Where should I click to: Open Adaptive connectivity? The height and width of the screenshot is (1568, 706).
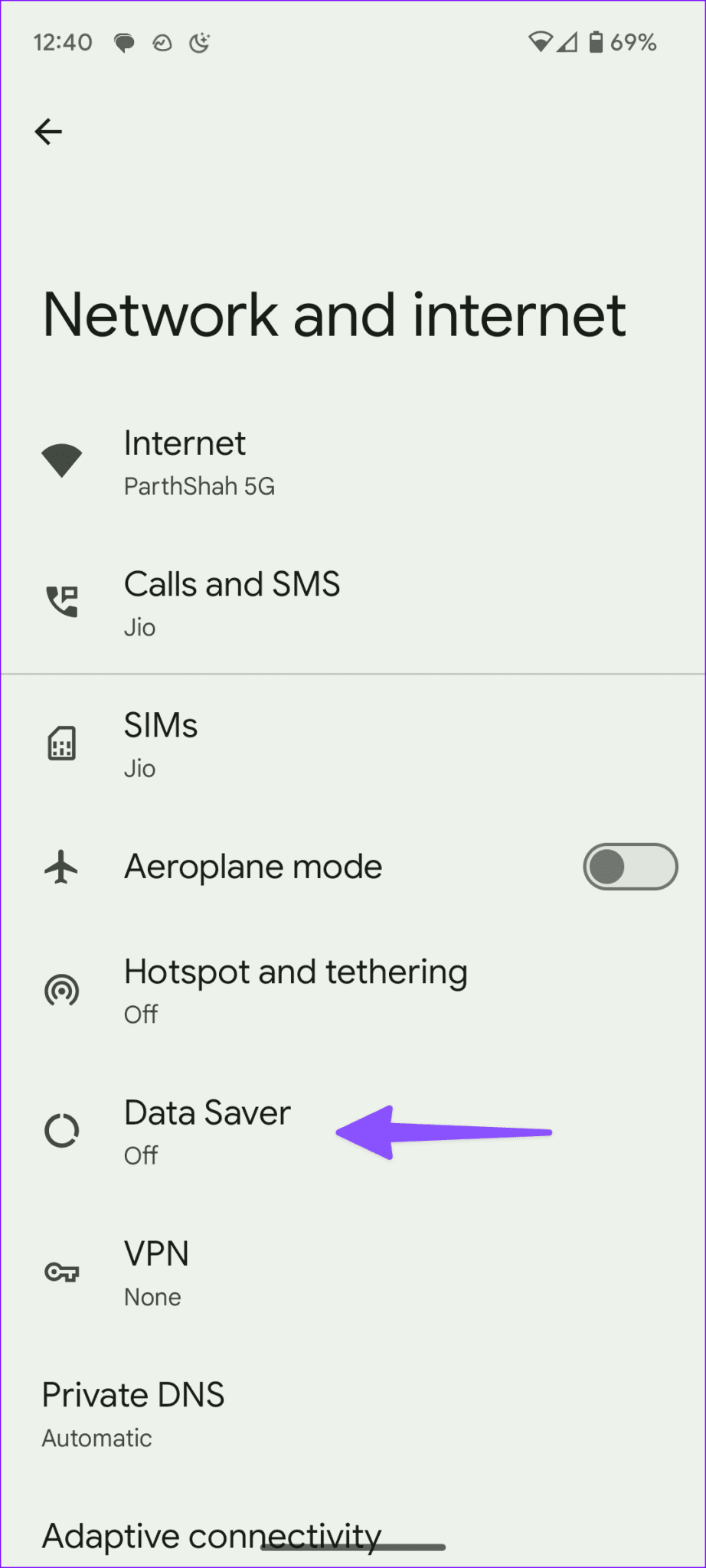pyautogui.click(x=211, y=1535)
